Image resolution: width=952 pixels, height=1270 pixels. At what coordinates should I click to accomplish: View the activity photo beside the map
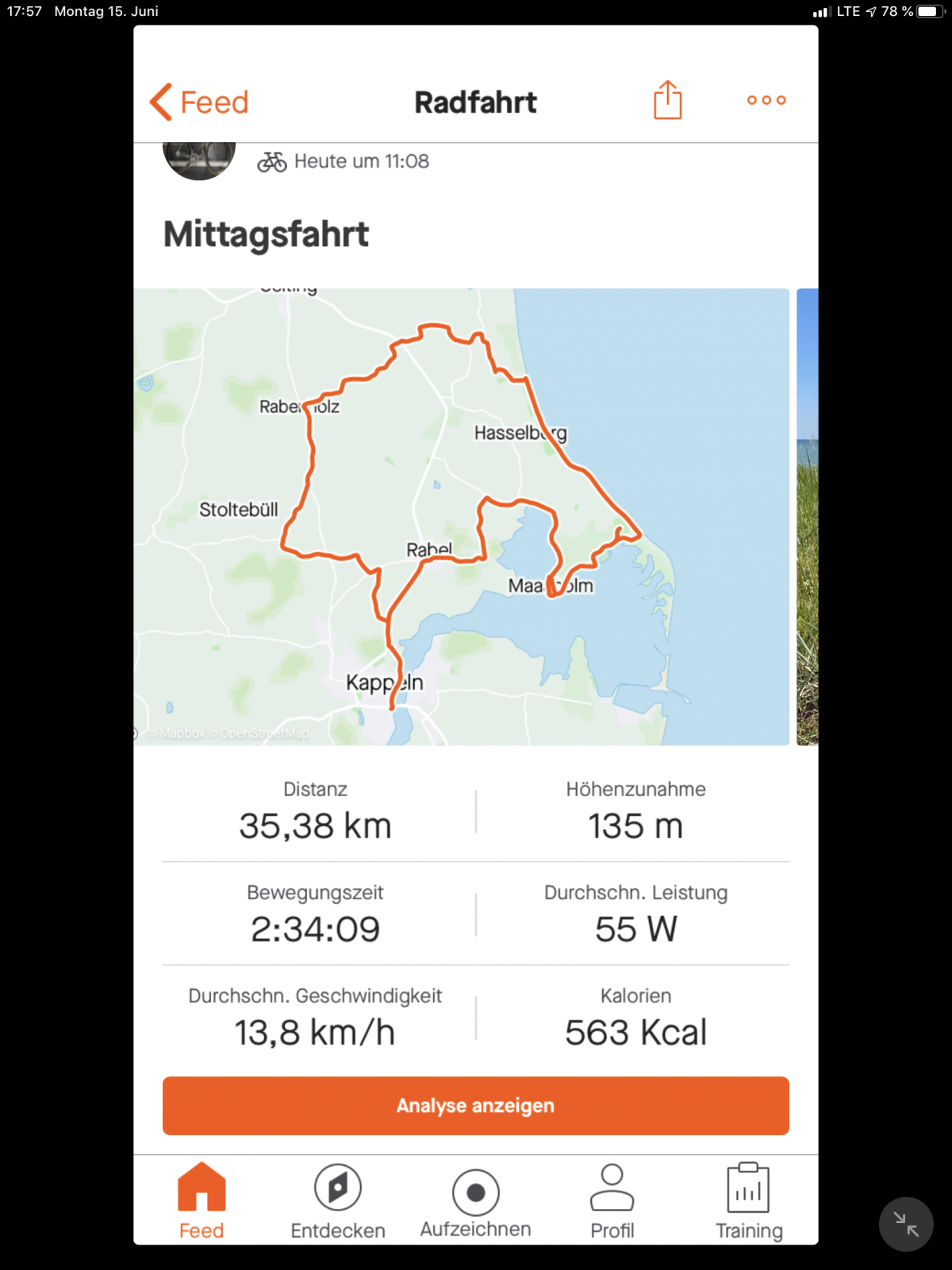[807, 516]
